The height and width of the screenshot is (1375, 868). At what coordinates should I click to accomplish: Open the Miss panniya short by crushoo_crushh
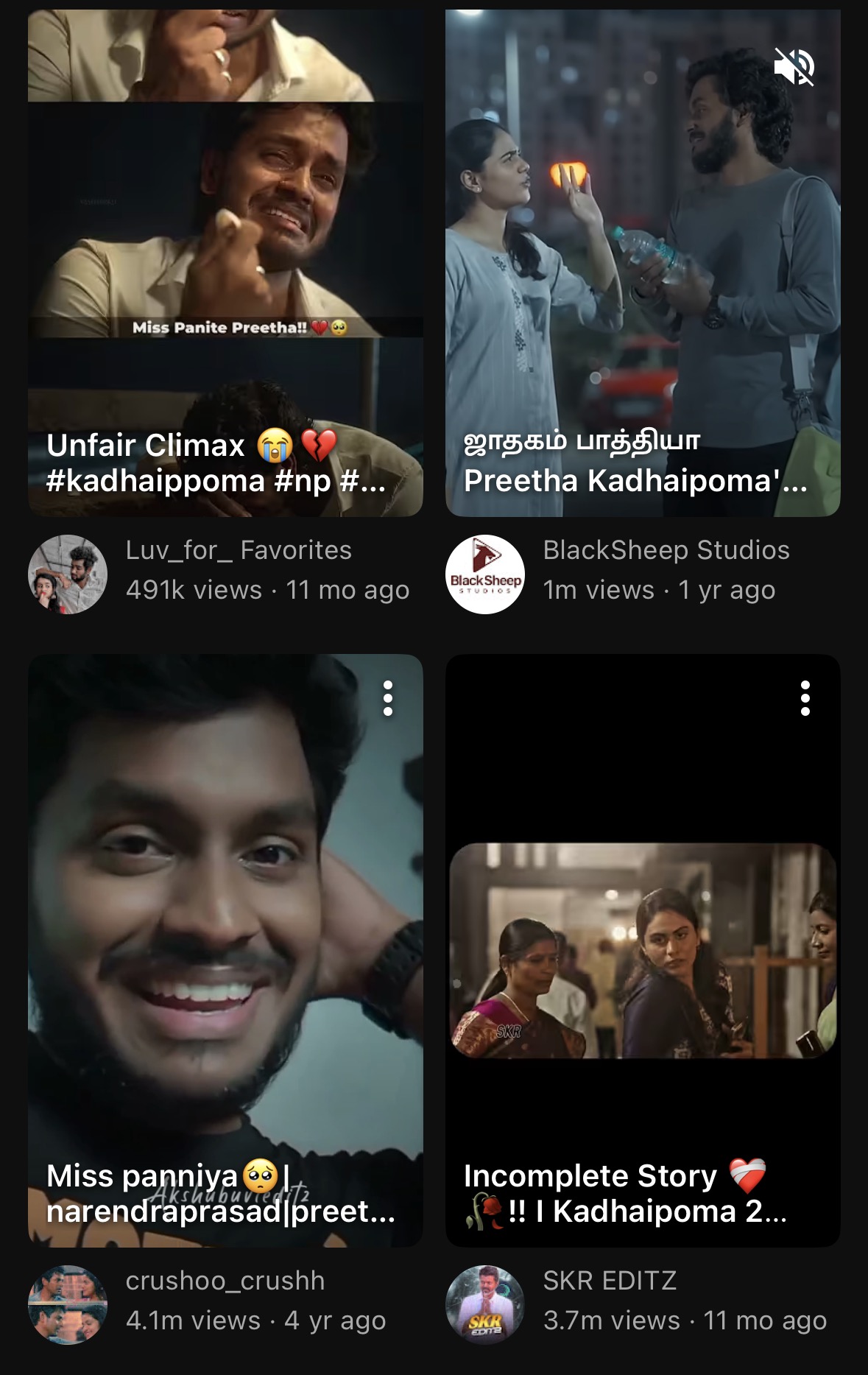(225, 950)
